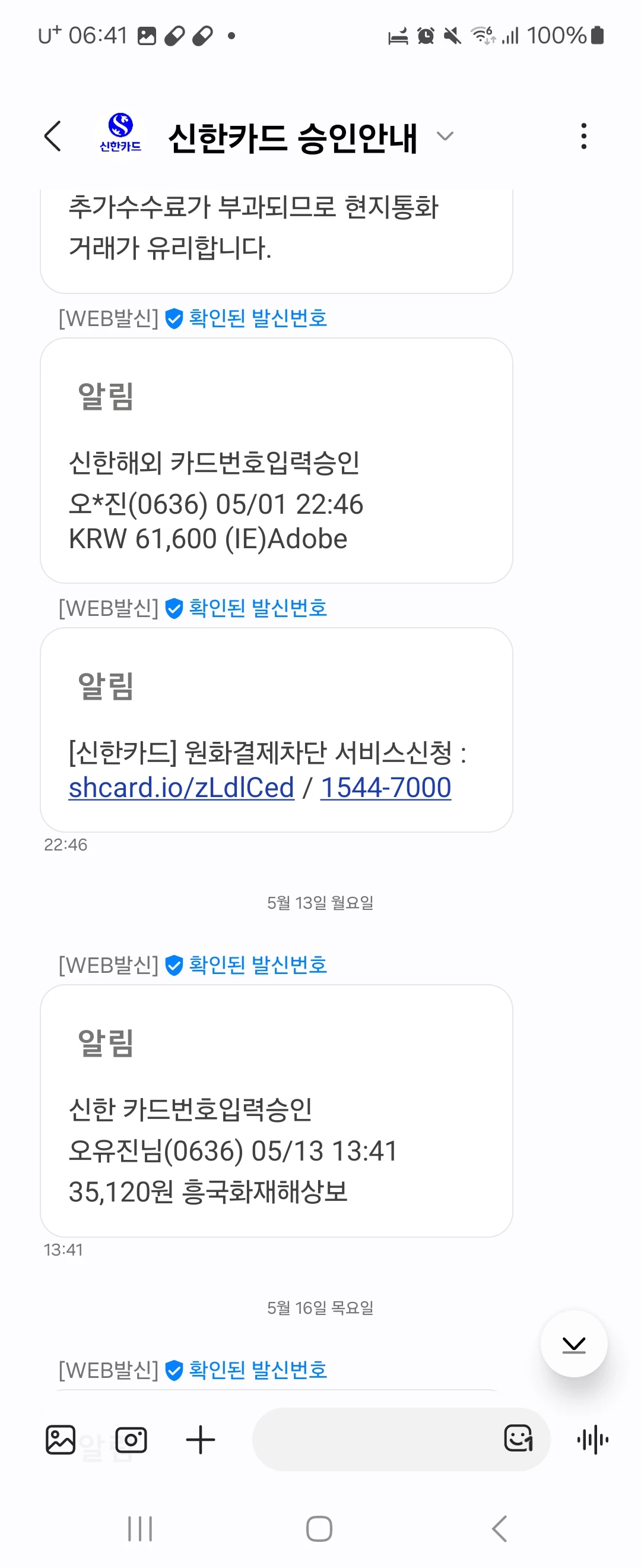Tap the plus attachment button

(201, 1440)
